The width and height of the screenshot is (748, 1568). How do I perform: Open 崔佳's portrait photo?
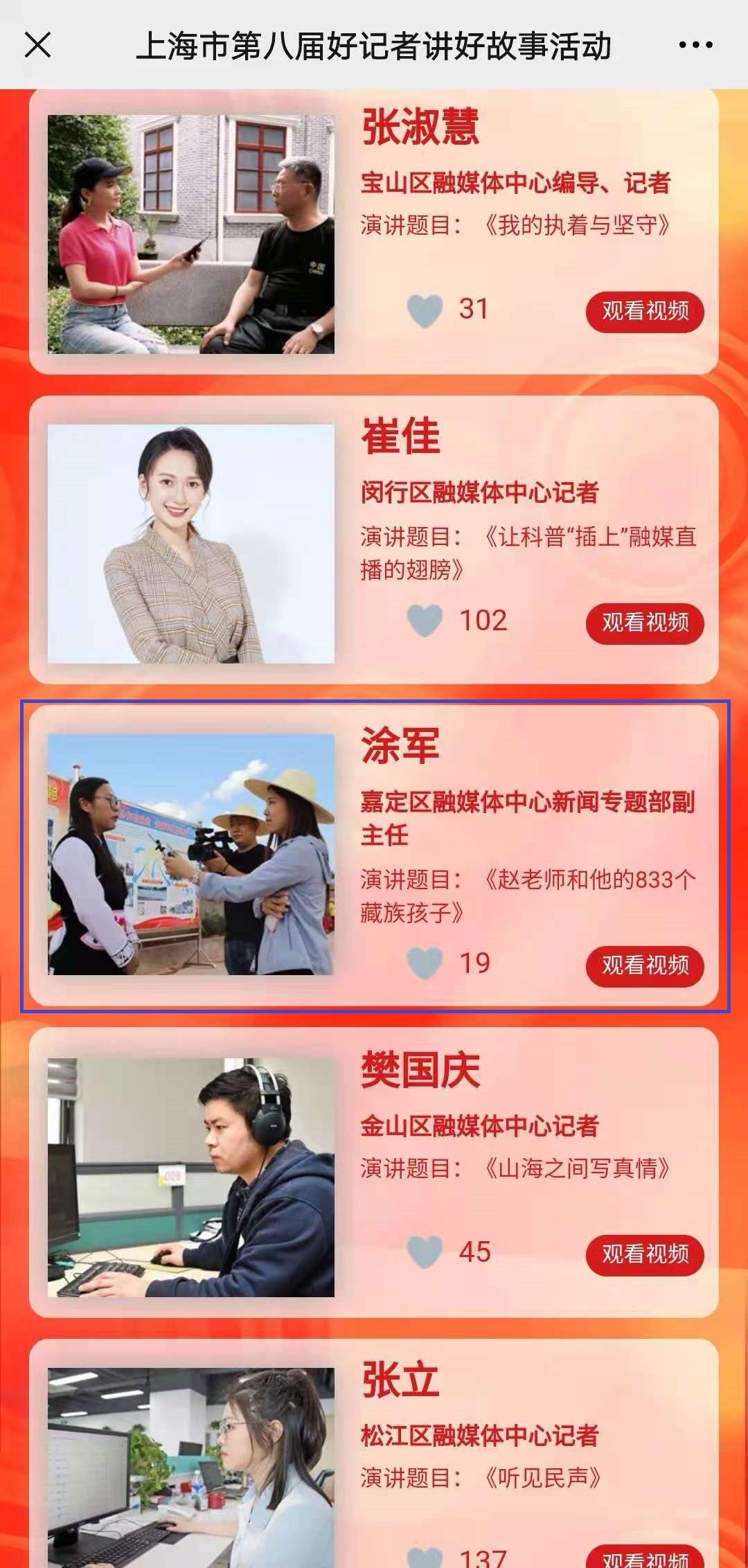[191, 544]
